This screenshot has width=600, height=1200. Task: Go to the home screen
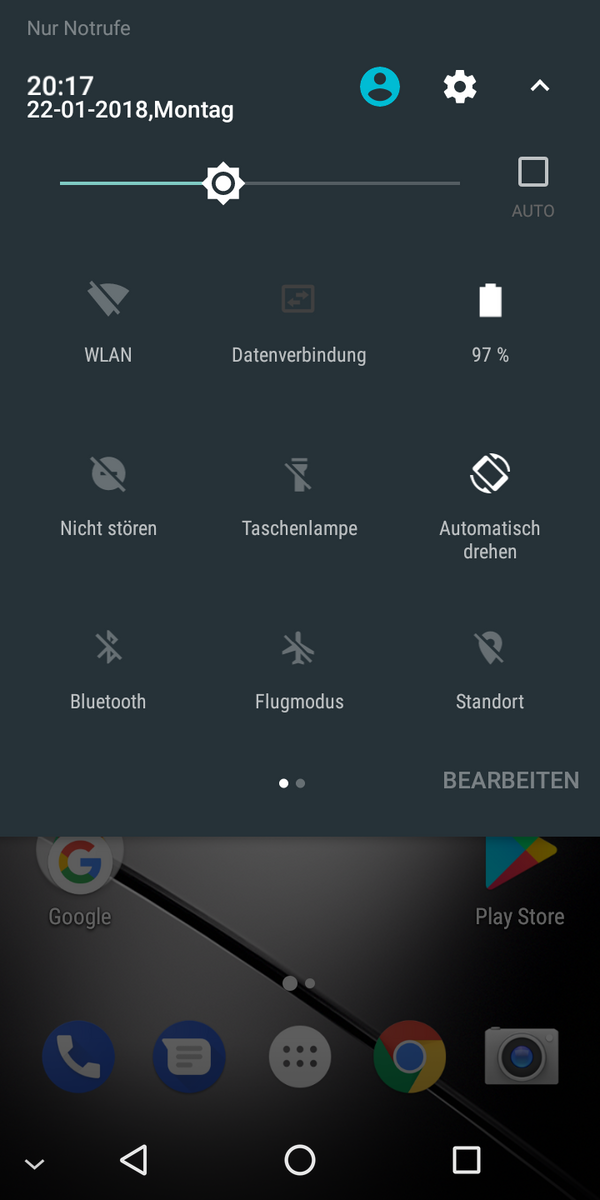click(x=300, y=1160)
